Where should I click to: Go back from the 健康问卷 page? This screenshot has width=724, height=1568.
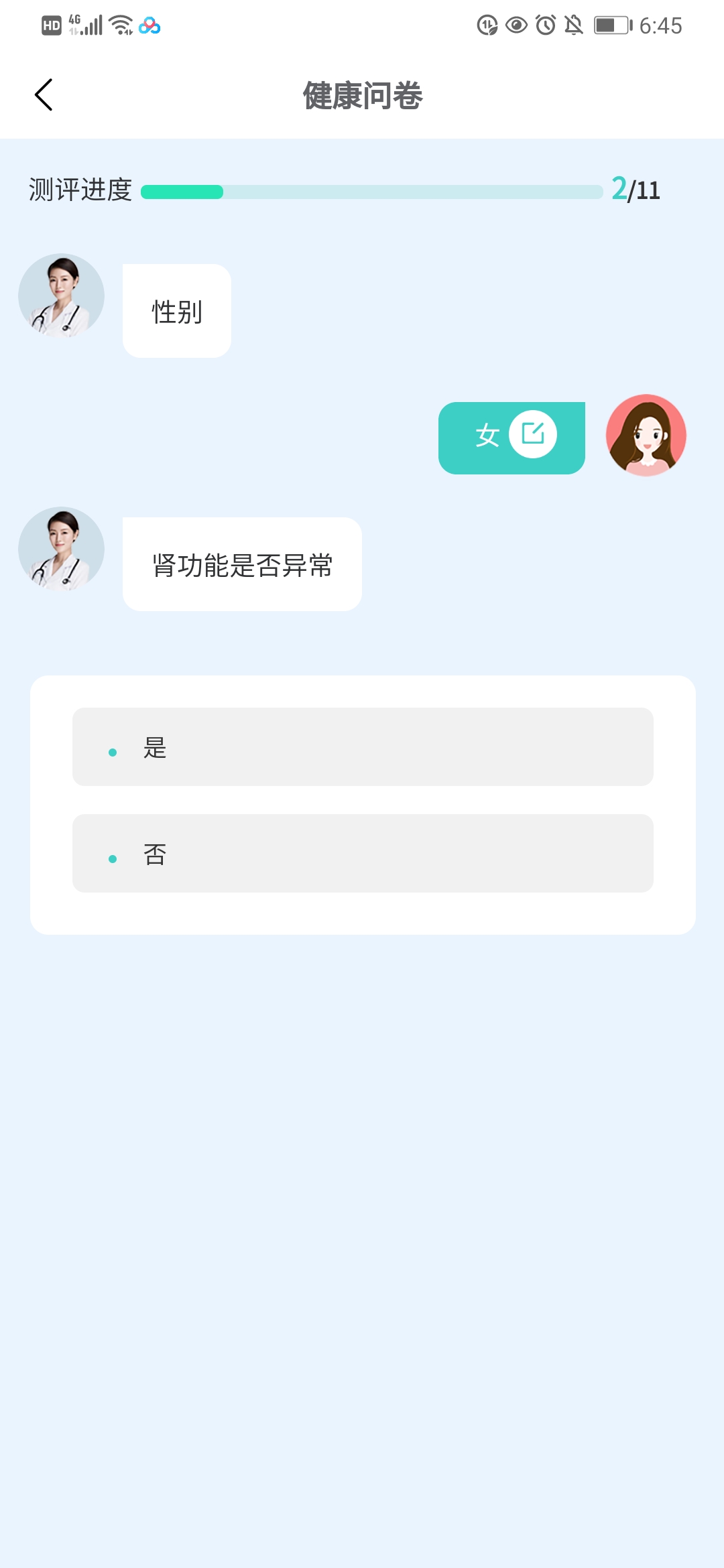44,94
